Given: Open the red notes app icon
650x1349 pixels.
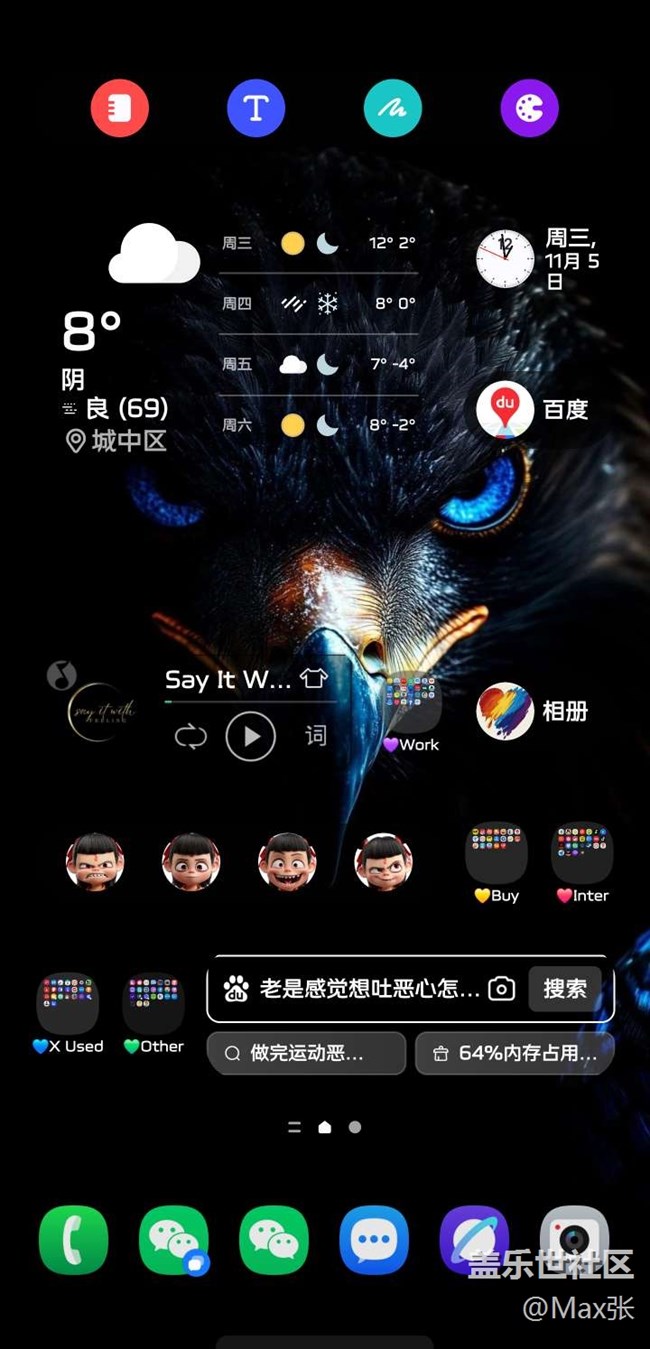Looking at the screenshot, I should point(119,107).
